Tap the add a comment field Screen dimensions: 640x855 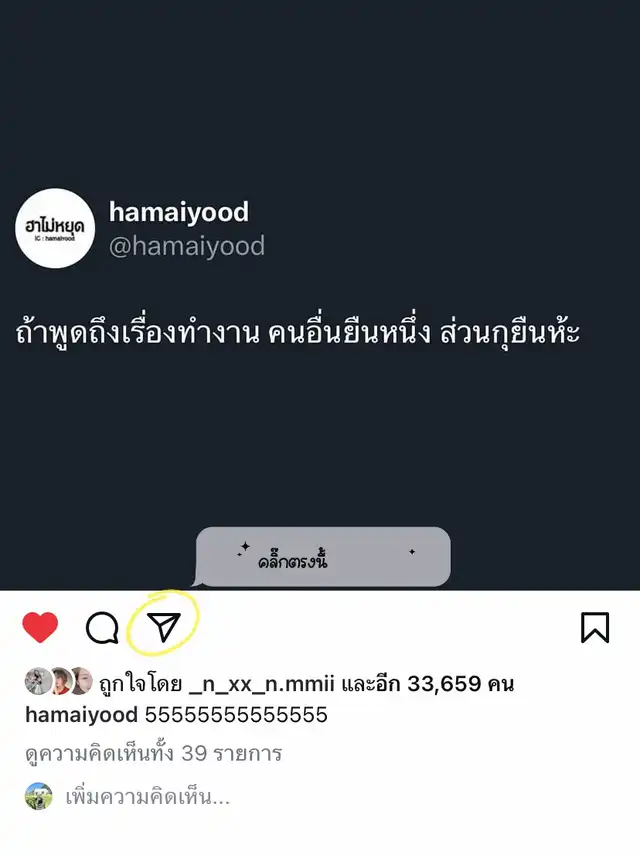pyautogui.click(x=147, y=797)
